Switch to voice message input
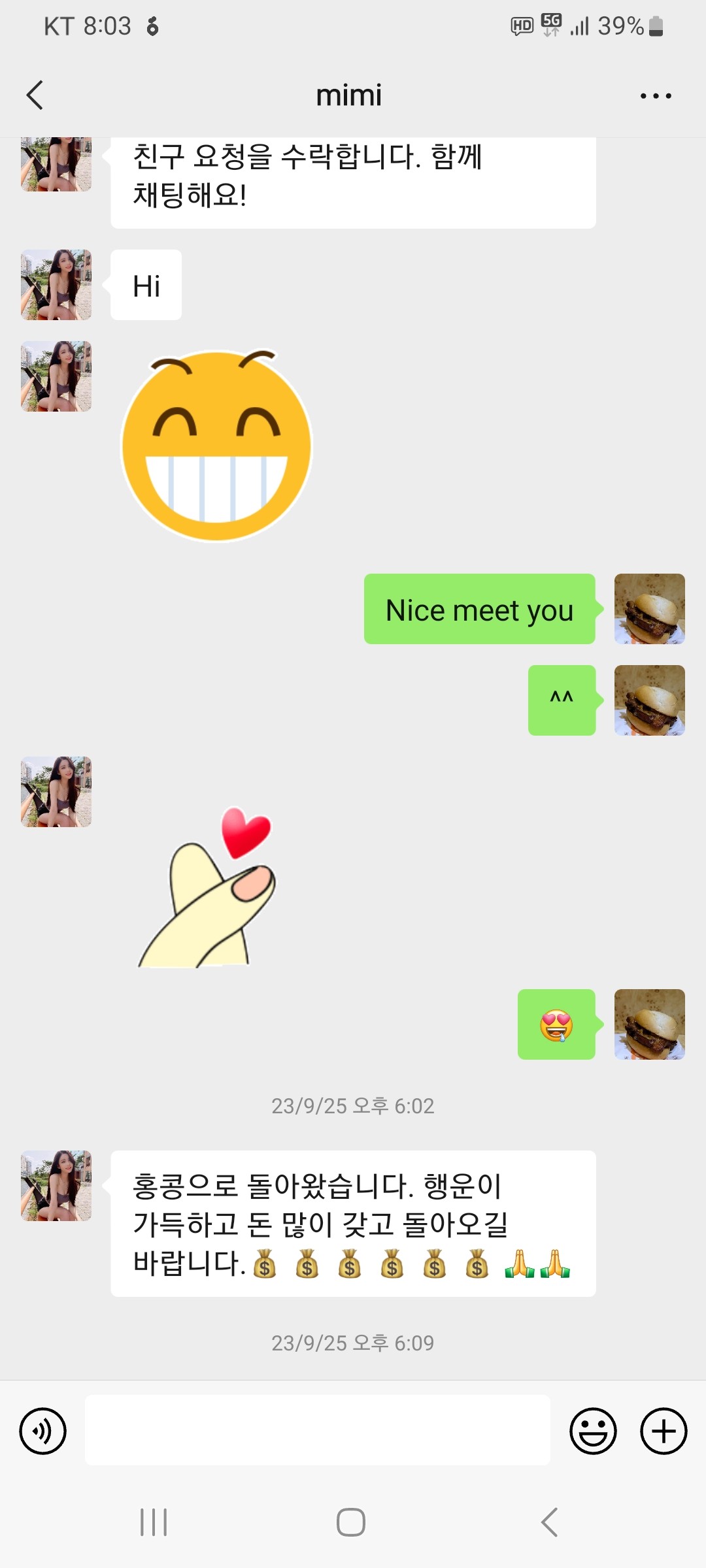706x1568 pixels. coord(43,1431)
